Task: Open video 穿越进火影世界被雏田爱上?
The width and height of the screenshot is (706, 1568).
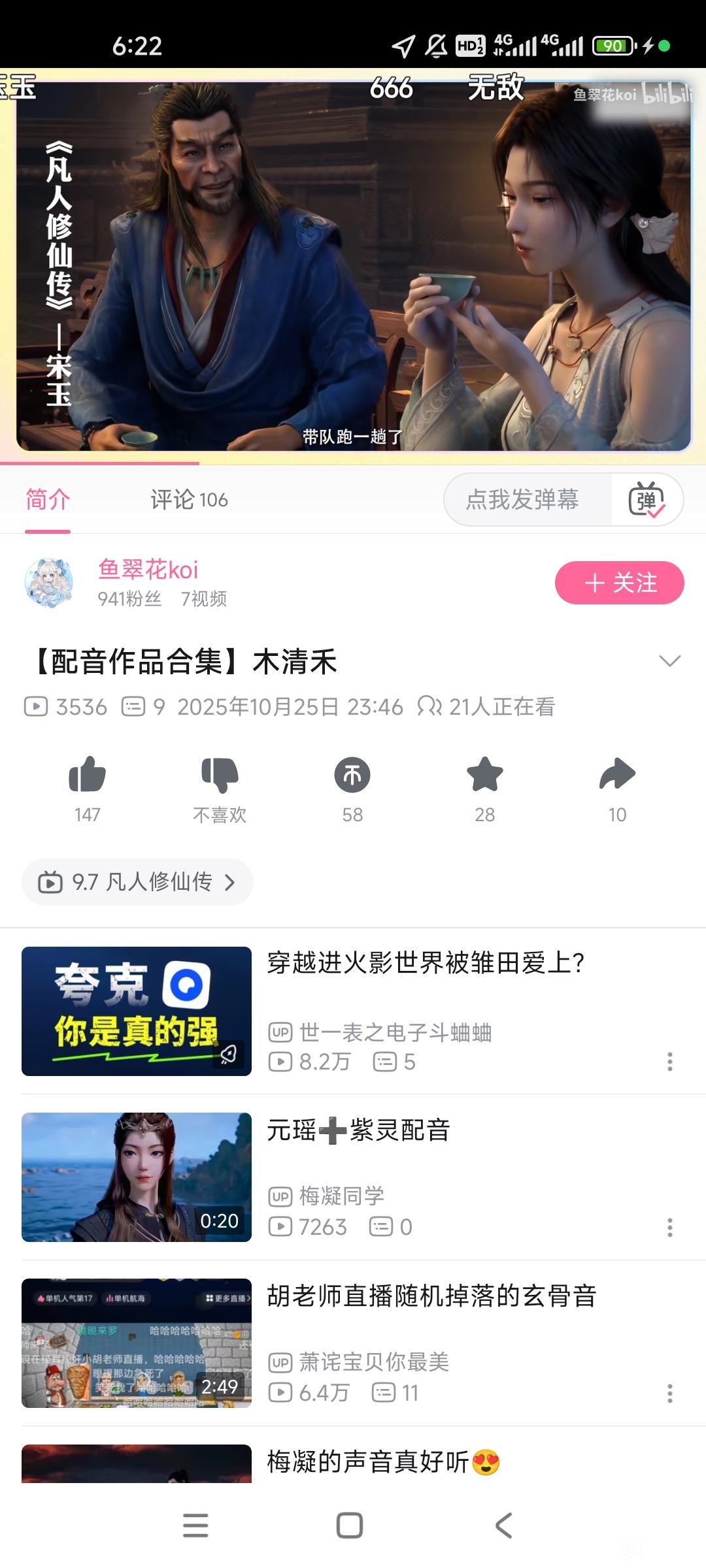Action: [x=425, y=963]
